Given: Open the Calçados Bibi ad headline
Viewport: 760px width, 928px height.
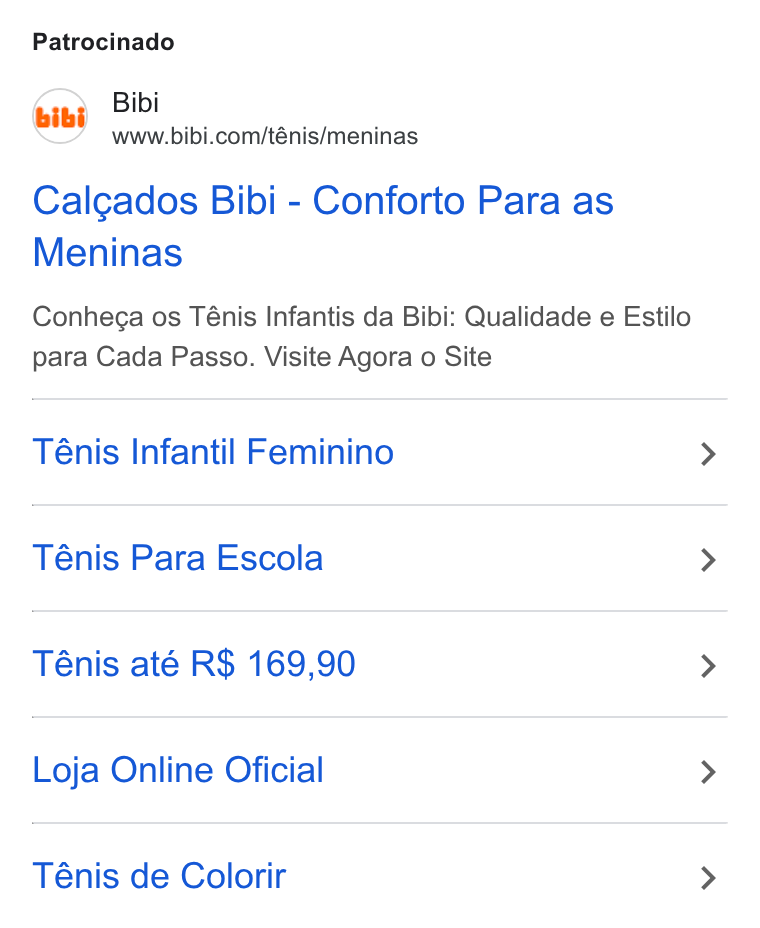Looking at the screenshot, I should click(x=323, y=227).
